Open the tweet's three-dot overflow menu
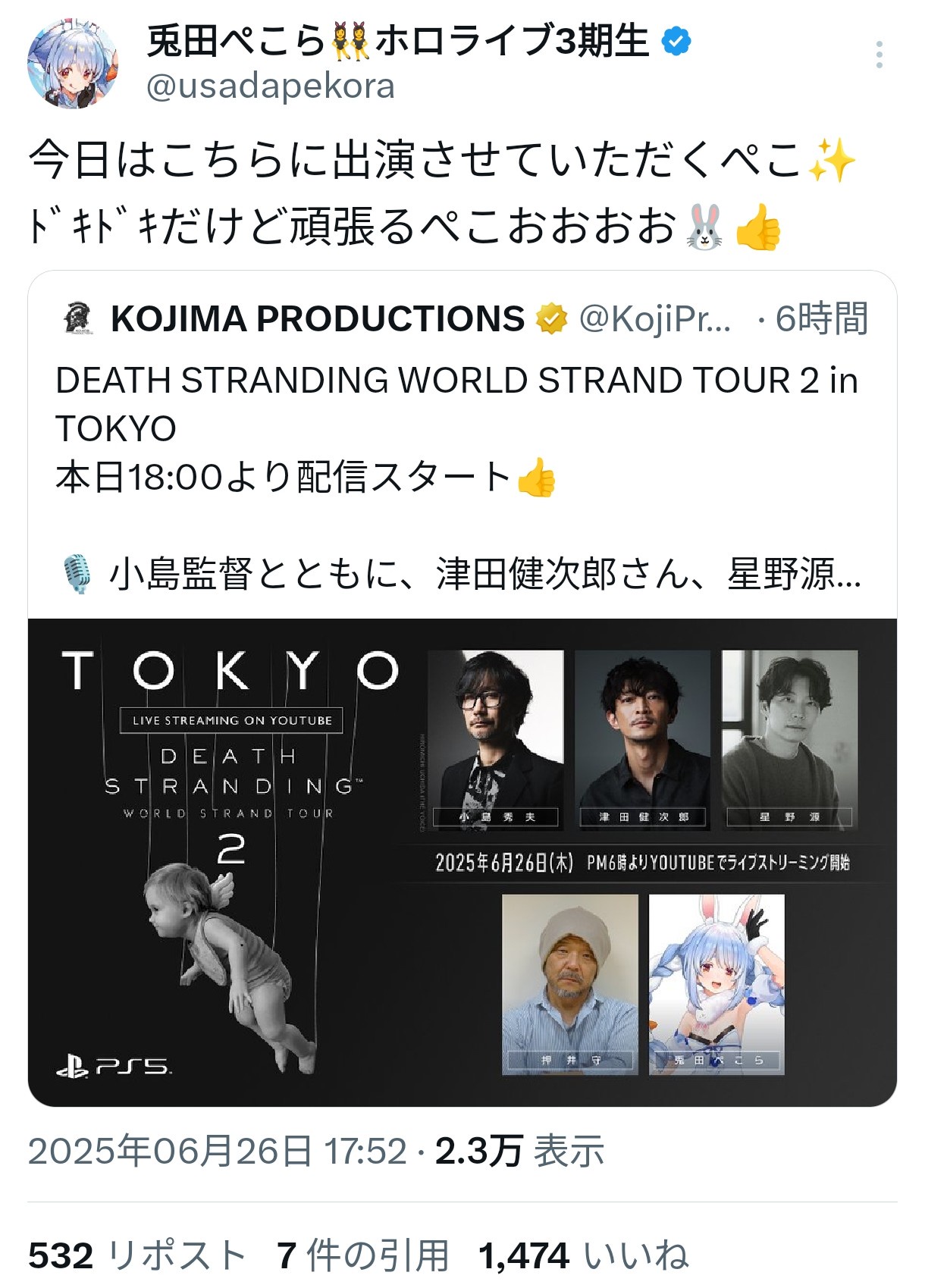The height and width of the screenshot is (1288, 925). point(879,55)
